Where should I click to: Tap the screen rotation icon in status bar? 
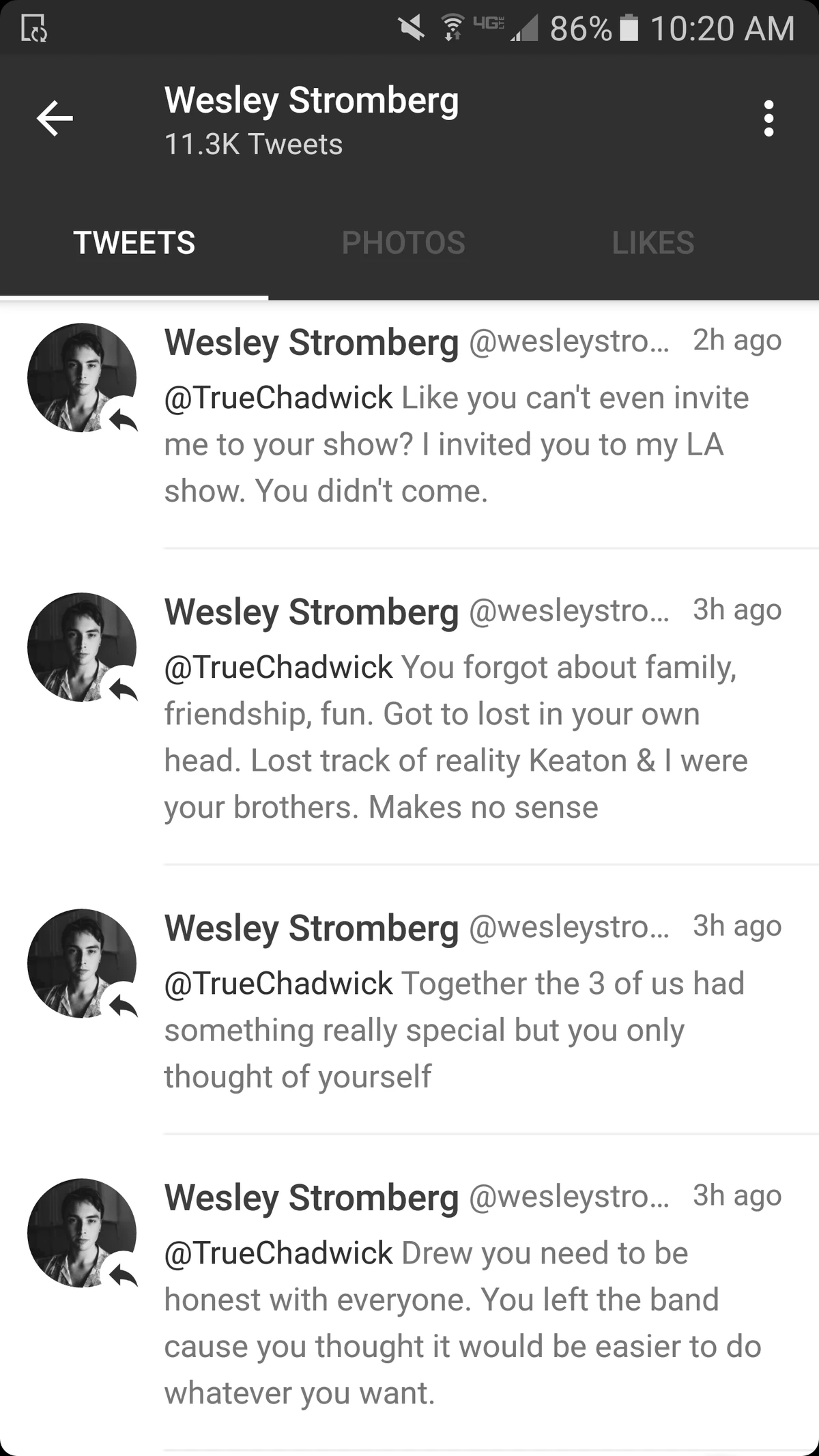coord(34,29)
